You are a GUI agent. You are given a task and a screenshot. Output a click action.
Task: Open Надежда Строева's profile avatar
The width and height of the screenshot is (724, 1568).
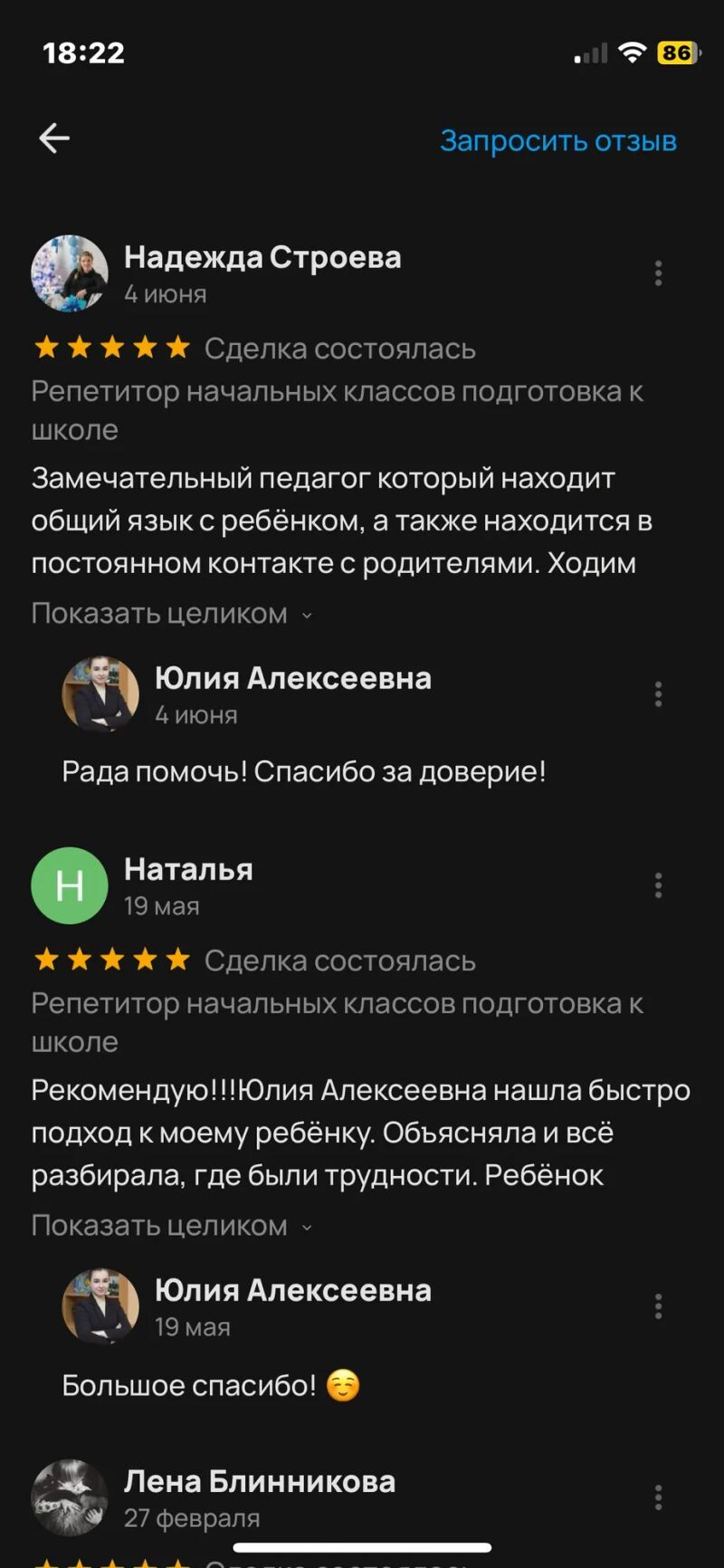70,273
